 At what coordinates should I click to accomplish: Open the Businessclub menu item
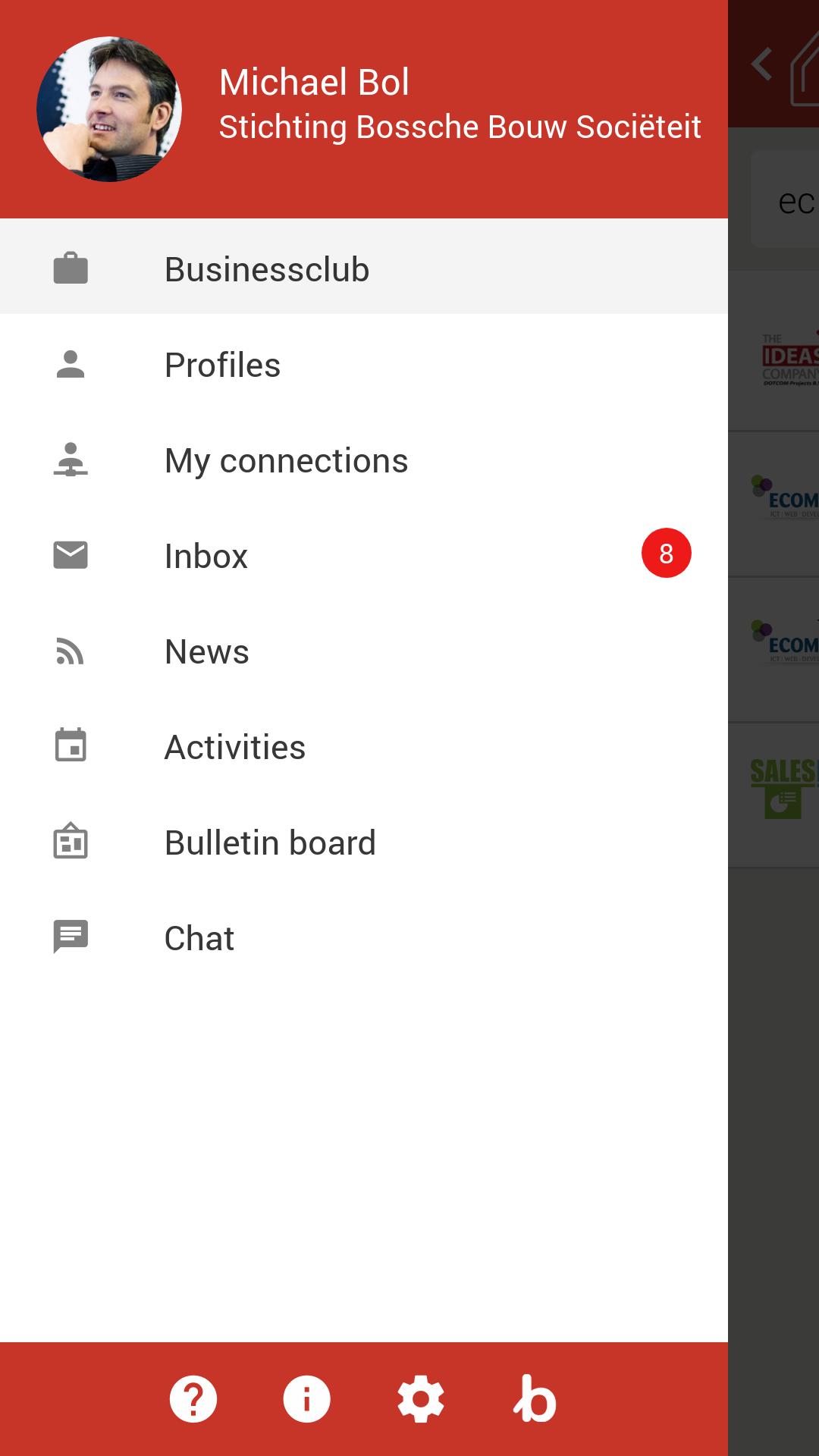click(267, 269)
